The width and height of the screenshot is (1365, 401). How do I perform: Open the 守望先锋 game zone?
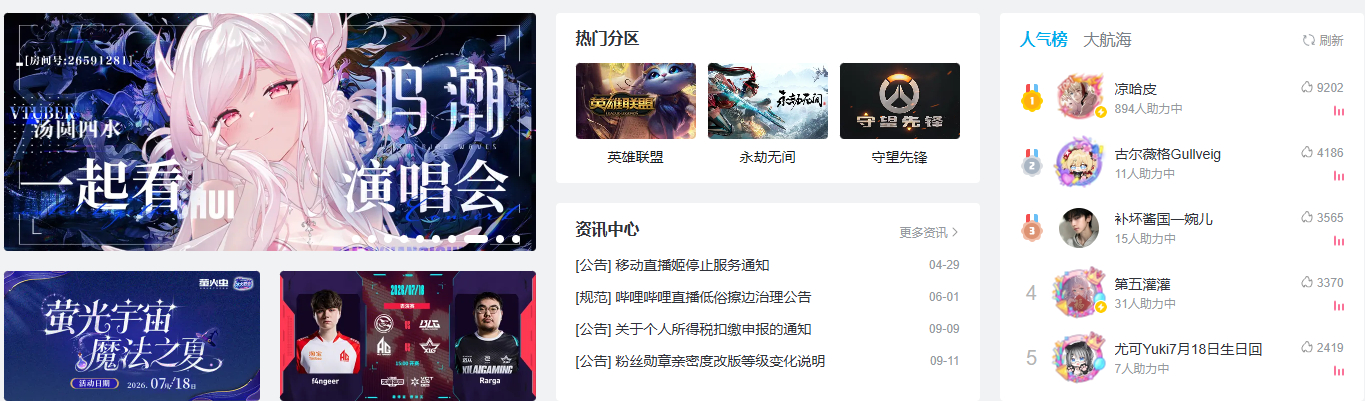click(899, 114)
